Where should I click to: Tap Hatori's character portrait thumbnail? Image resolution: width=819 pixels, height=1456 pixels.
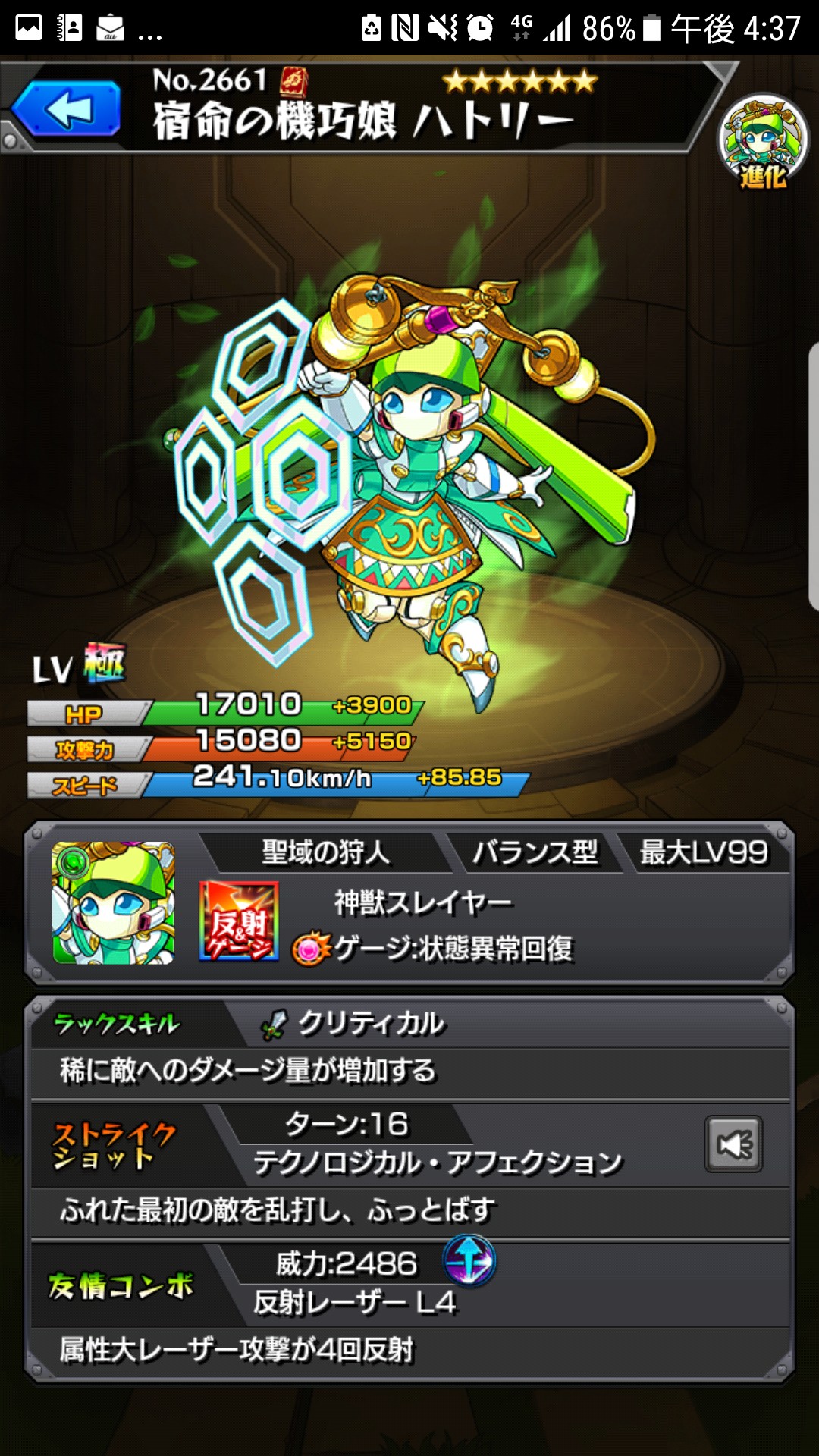[114, 902]
